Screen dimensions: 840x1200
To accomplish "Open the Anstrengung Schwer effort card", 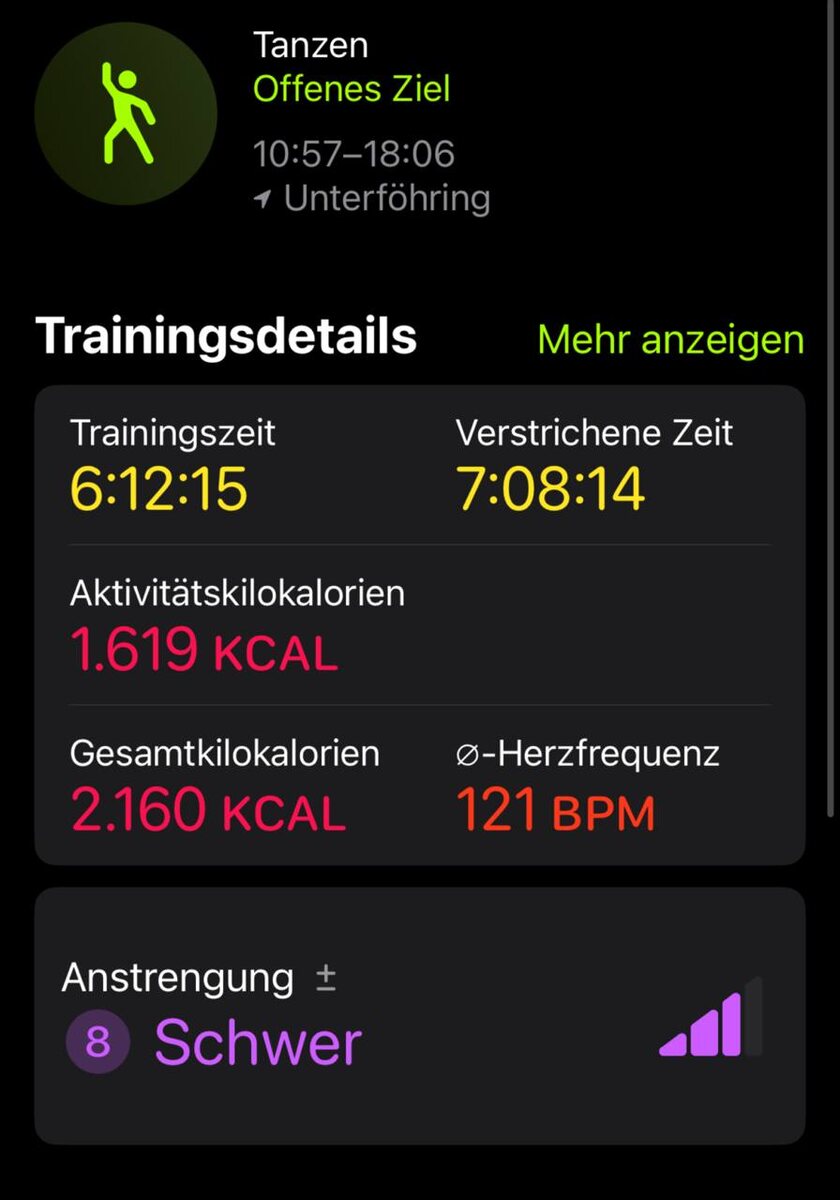I will 420,1016.
